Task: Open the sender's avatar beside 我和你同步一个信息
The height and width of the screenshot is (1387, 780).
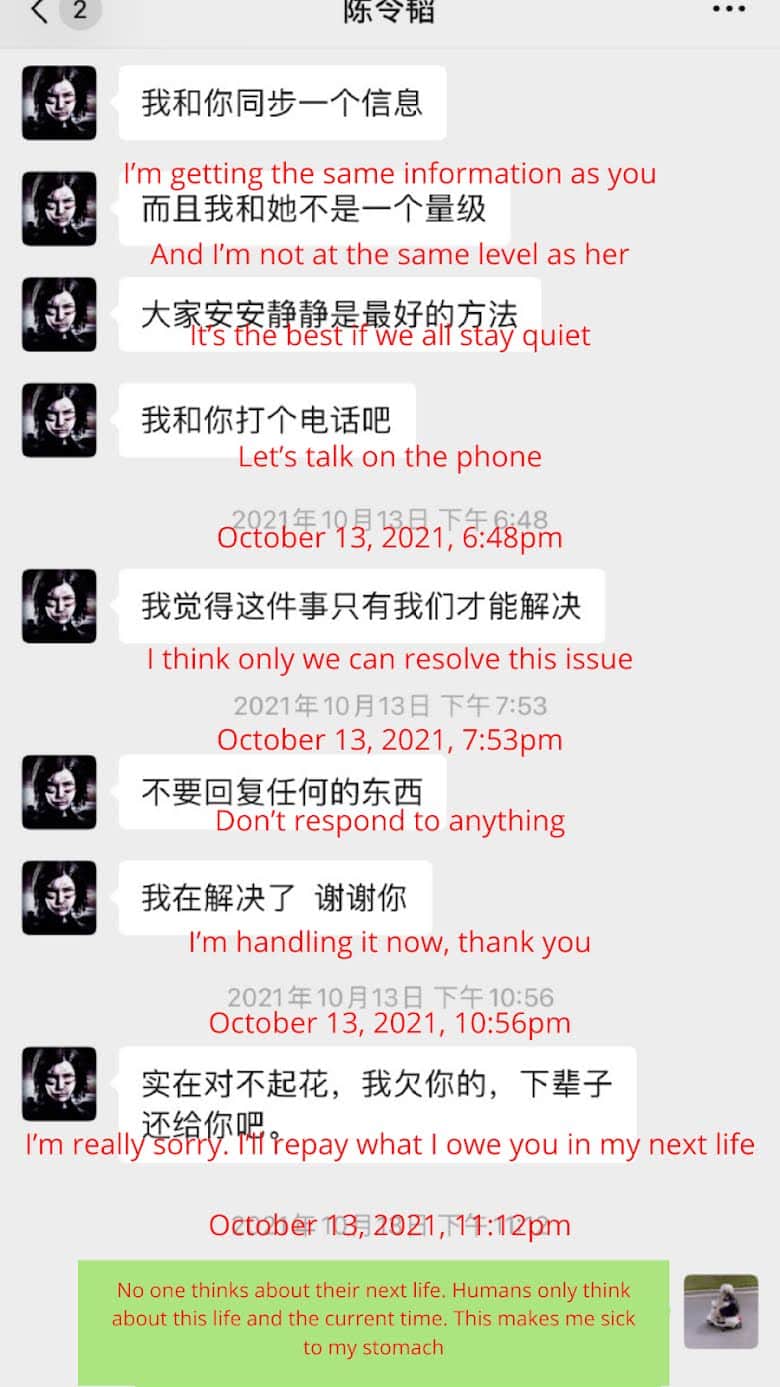Action: coord(60,103)
